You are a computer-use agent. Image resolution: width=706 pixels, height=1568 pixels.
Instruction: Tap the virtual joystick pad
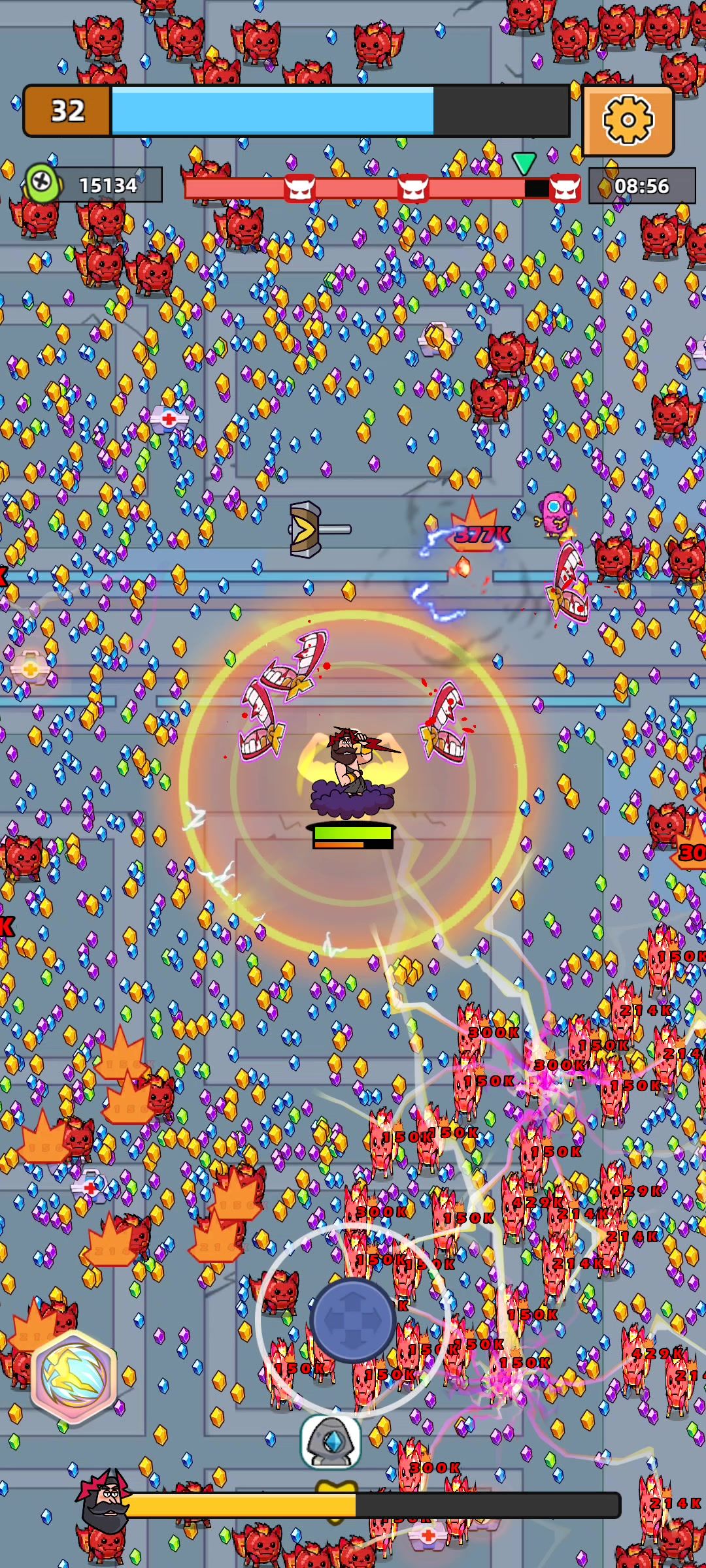(352, 1320)
